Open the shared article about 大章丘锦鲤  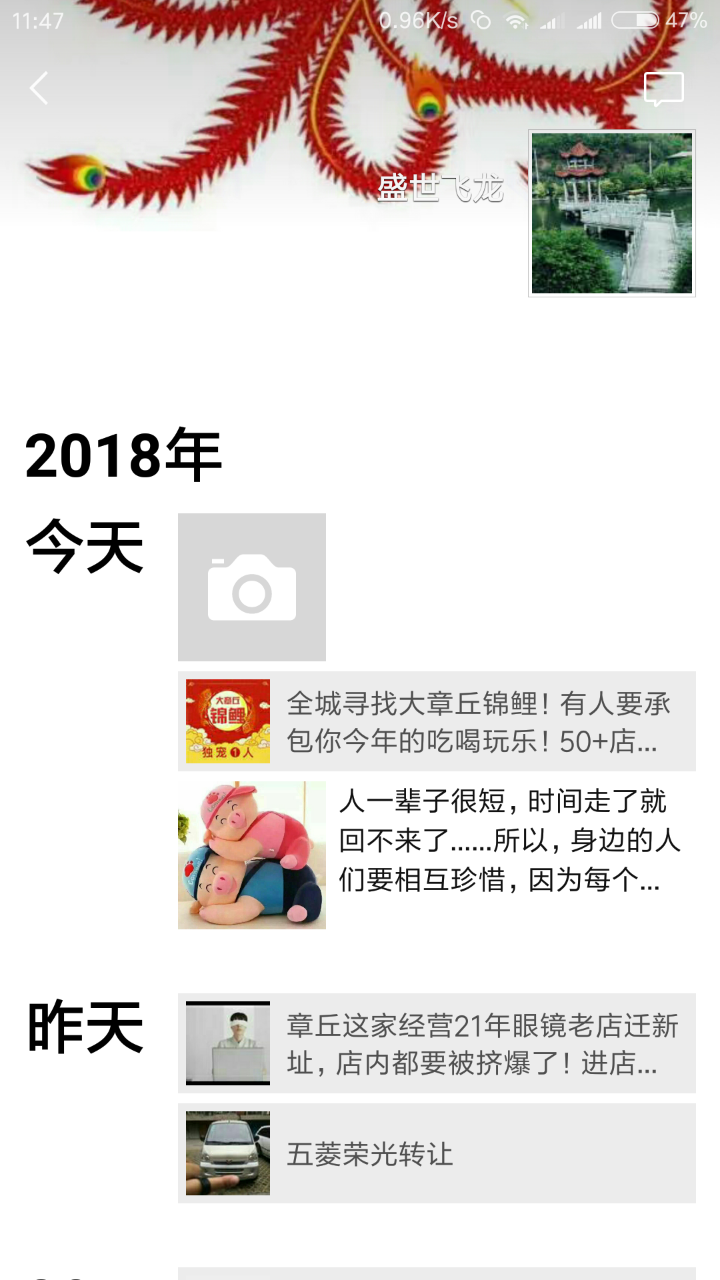437,721
